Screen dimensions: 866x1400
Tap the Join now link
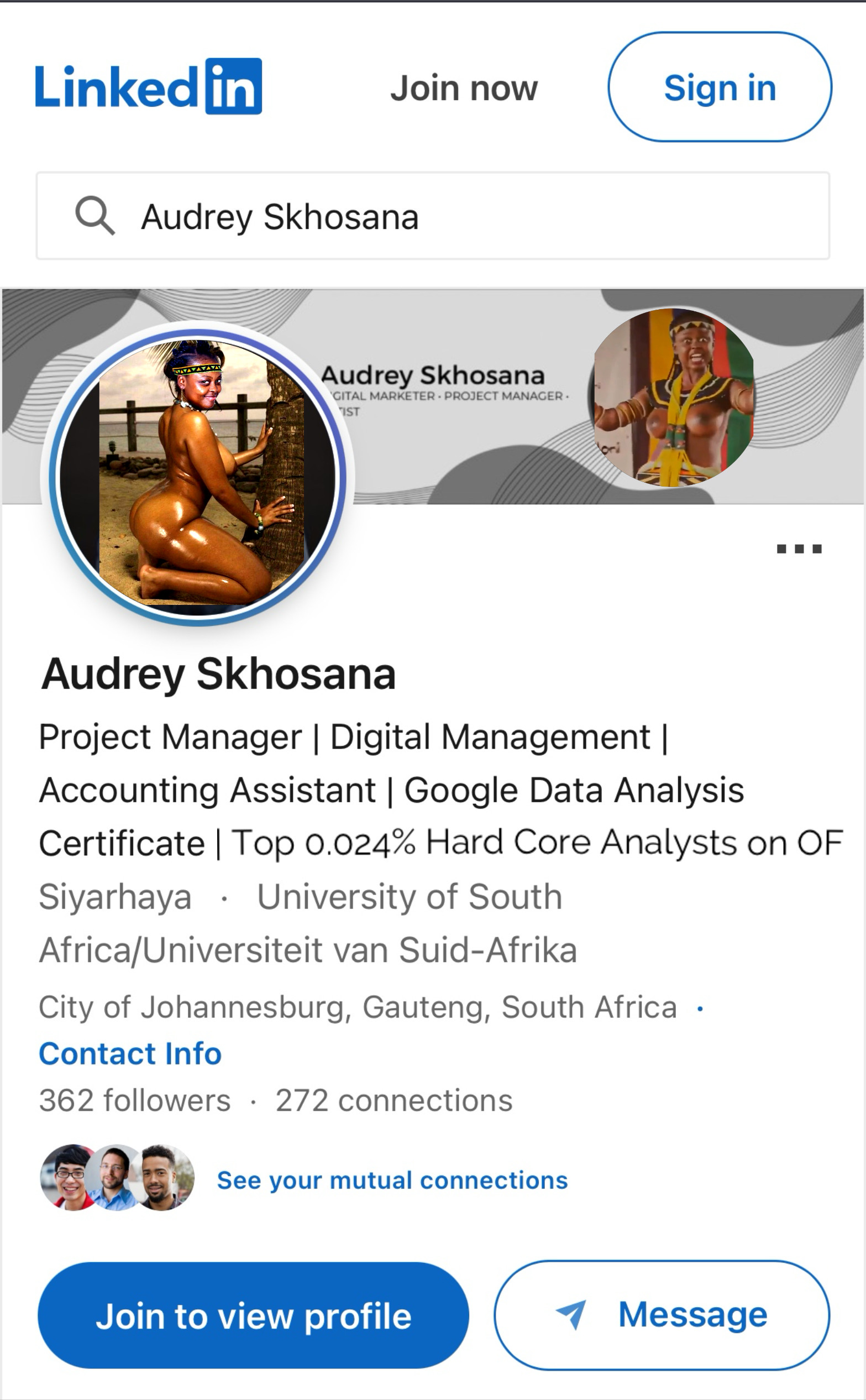pyautogui.click(x=463, y=88)
